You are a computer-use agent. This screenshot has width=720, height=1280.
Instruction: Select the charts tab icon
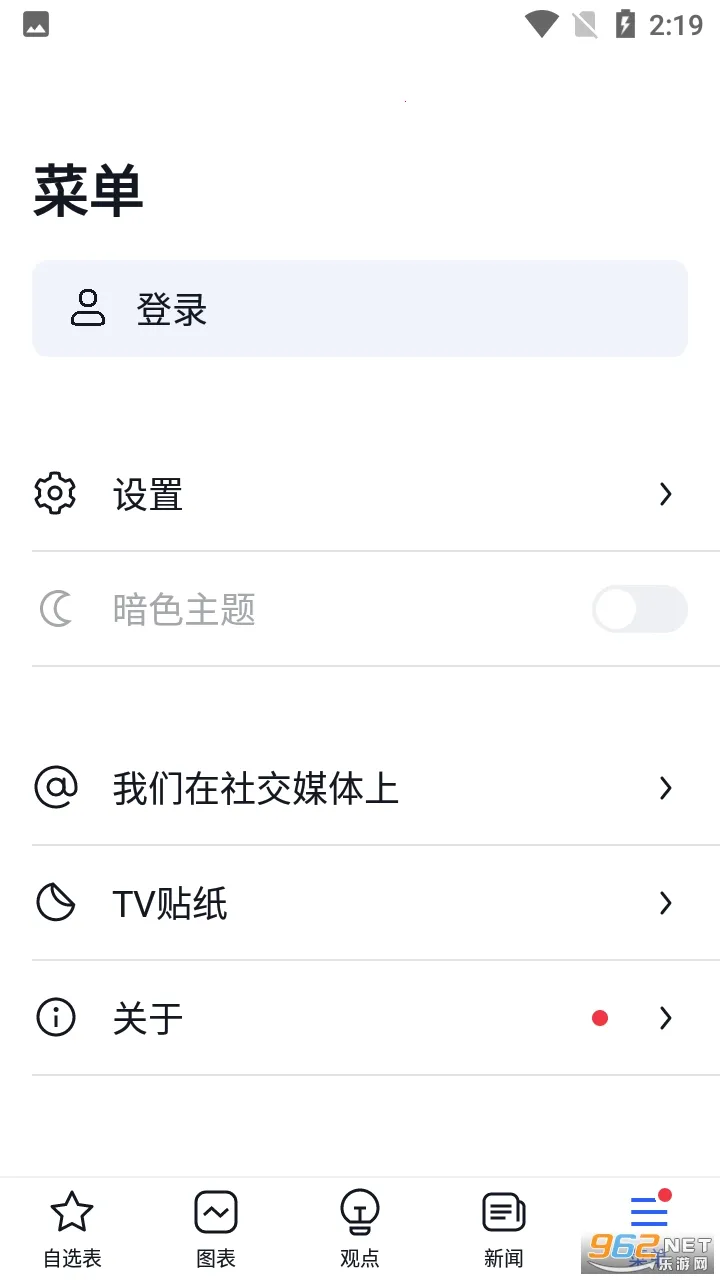[215, 1210]
